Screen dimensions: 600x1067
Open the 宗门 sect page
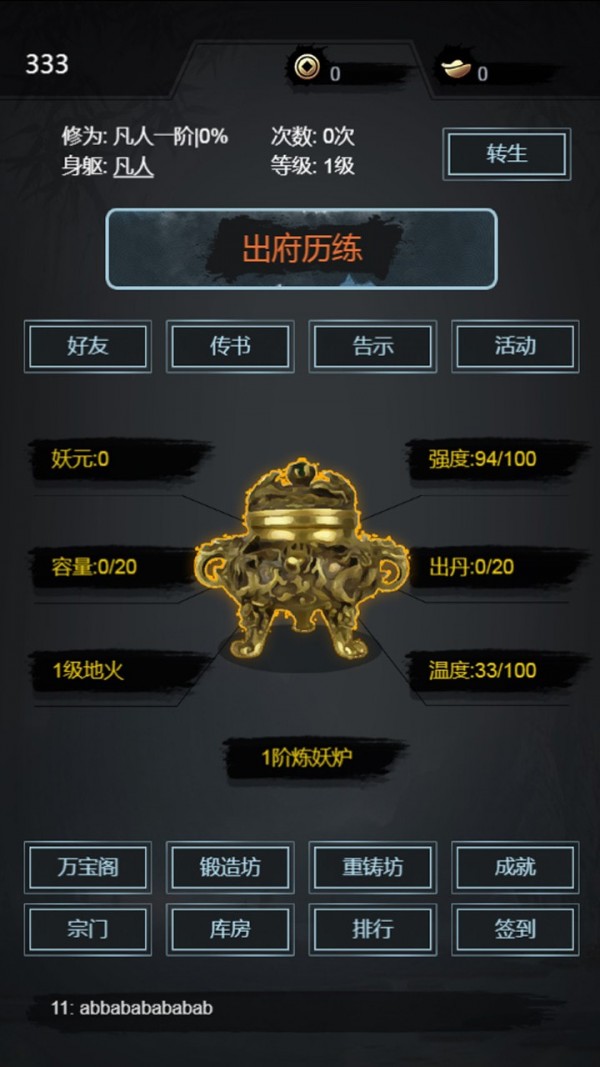coord(88,929)
